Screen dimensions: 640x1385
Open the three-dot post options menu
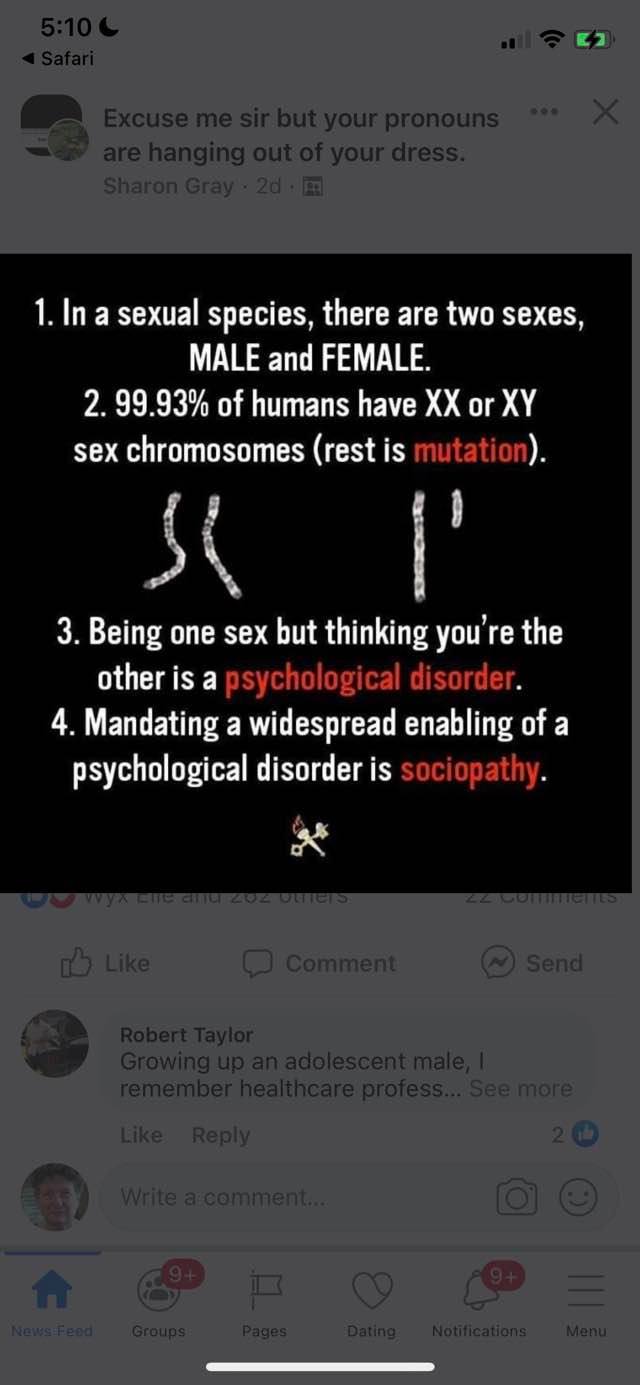coord(542,112)
